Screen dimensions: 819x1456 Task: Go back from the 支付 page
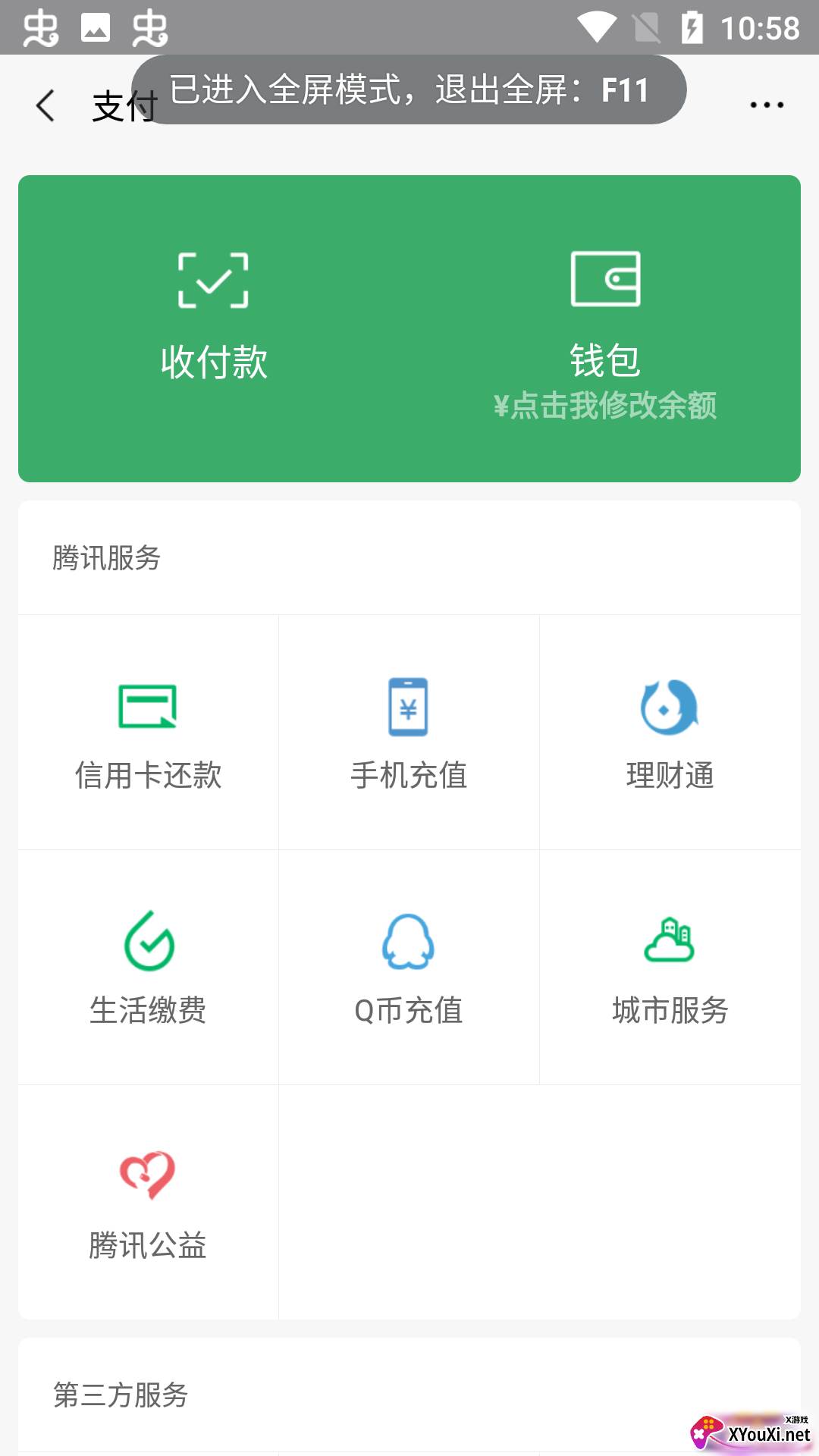point(45,105)
